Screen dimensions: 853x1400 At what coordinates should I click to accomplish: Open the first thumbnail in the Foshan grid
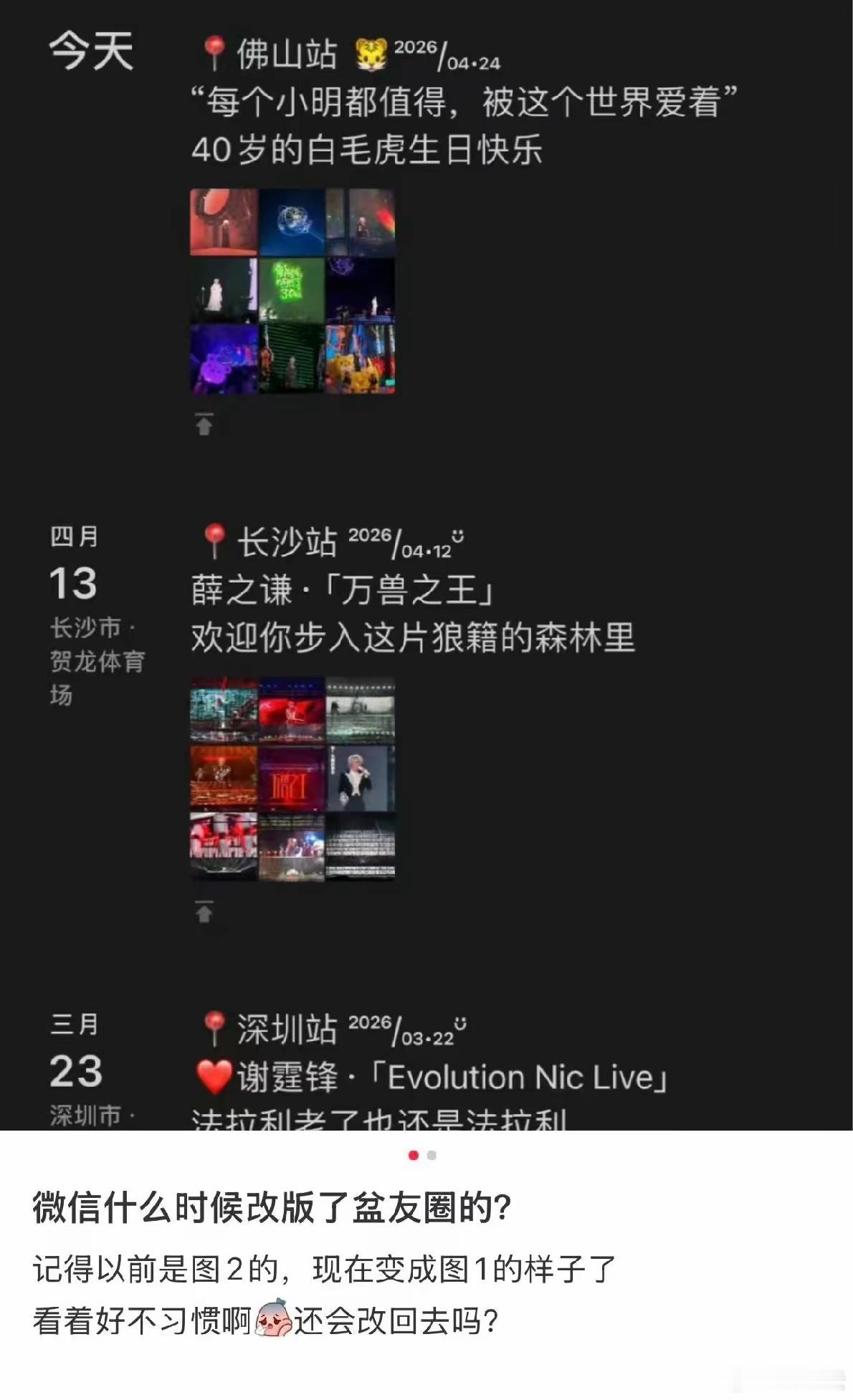pyautogui.click(x=222, y=221)
